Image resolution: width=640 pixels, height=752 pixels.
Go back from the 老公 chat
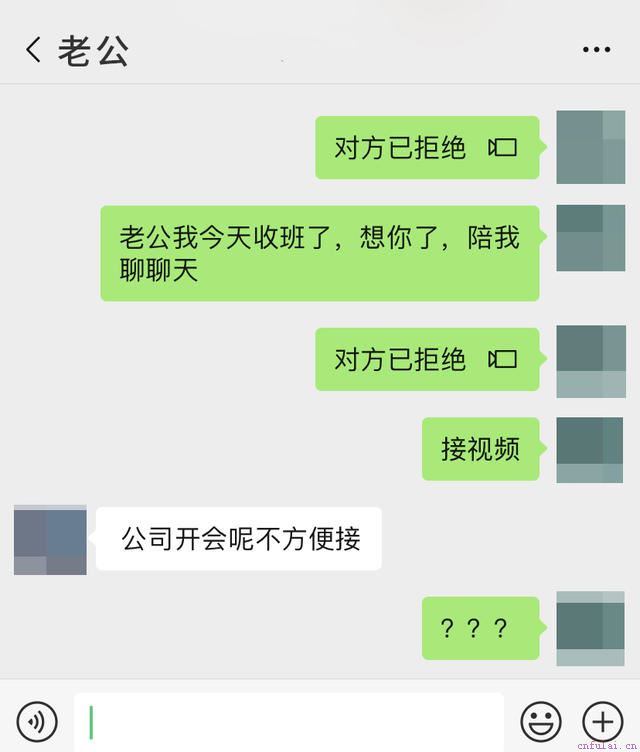[33, 50]
